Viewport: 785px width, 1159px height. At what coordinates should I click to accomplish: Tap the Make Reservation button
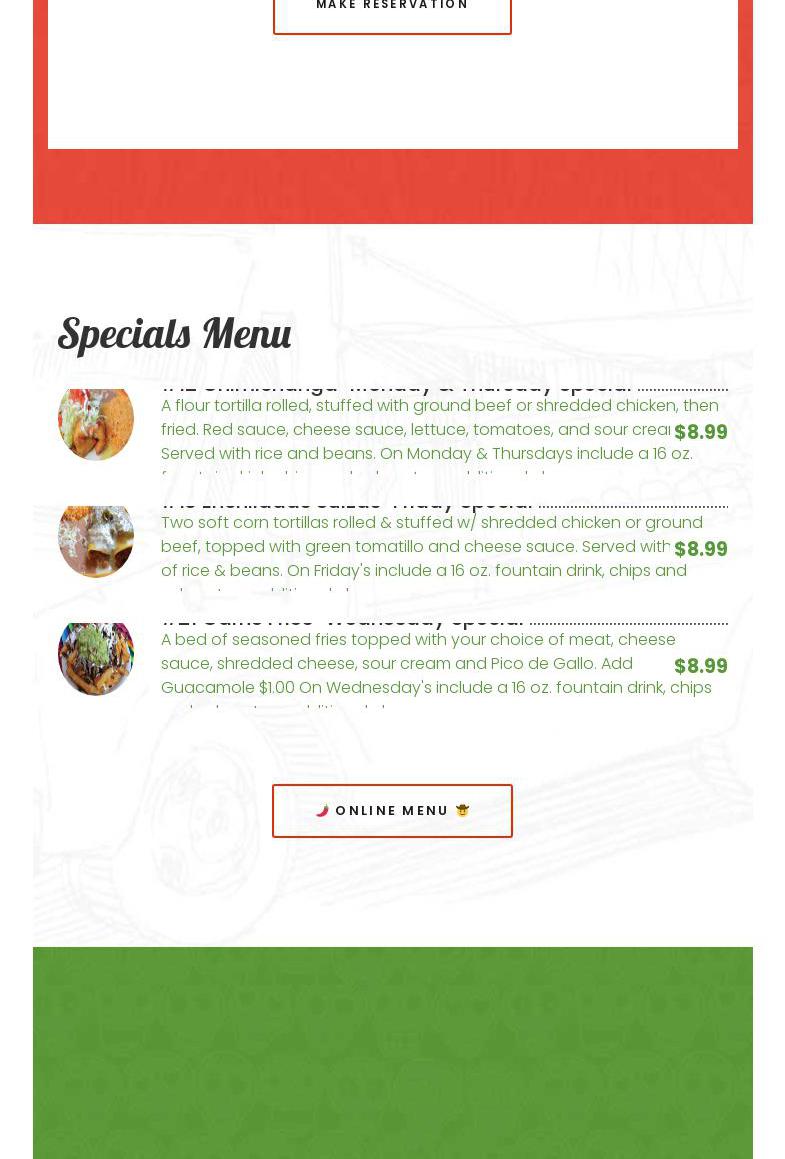[392, 10]
